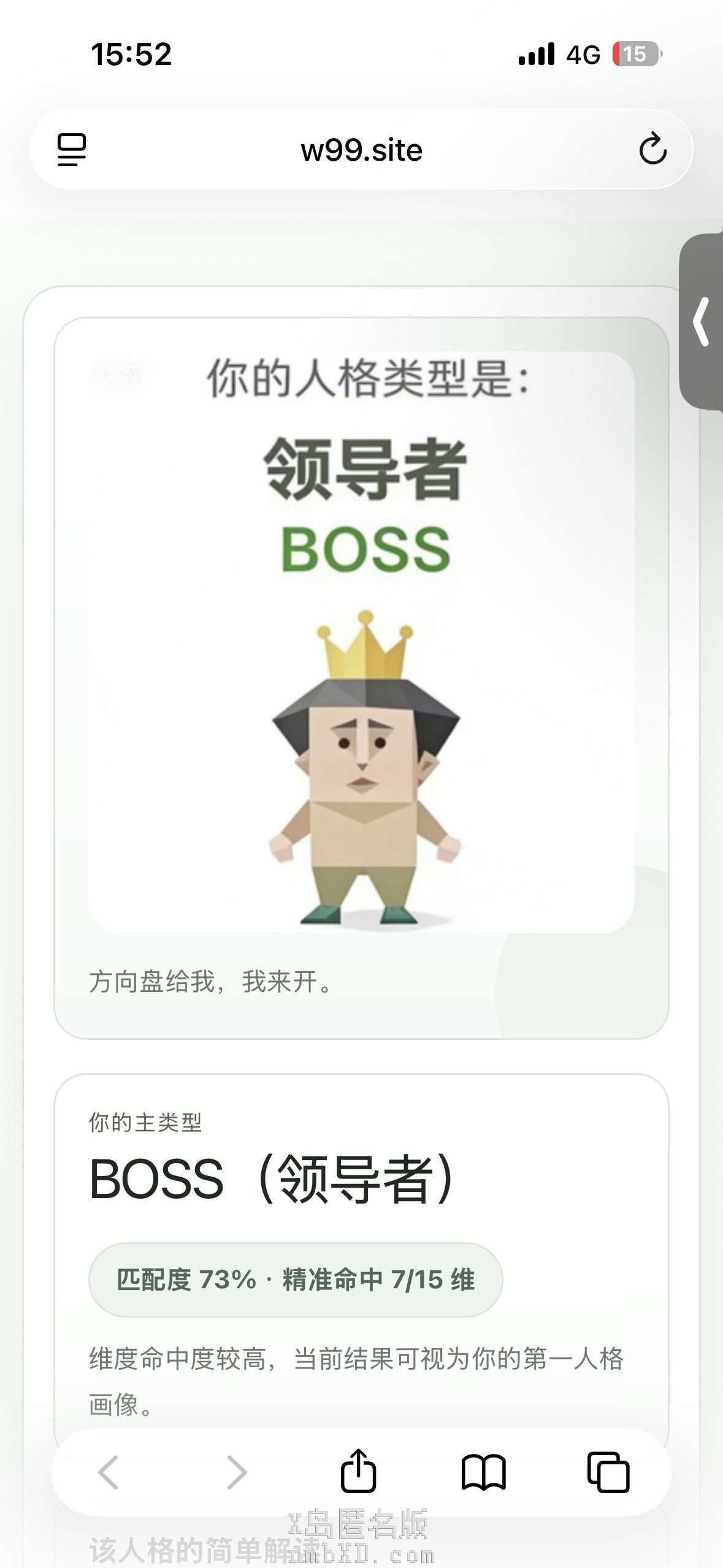723x1568 pixels.
Task: Open the share sheet
Action: 358,1471
